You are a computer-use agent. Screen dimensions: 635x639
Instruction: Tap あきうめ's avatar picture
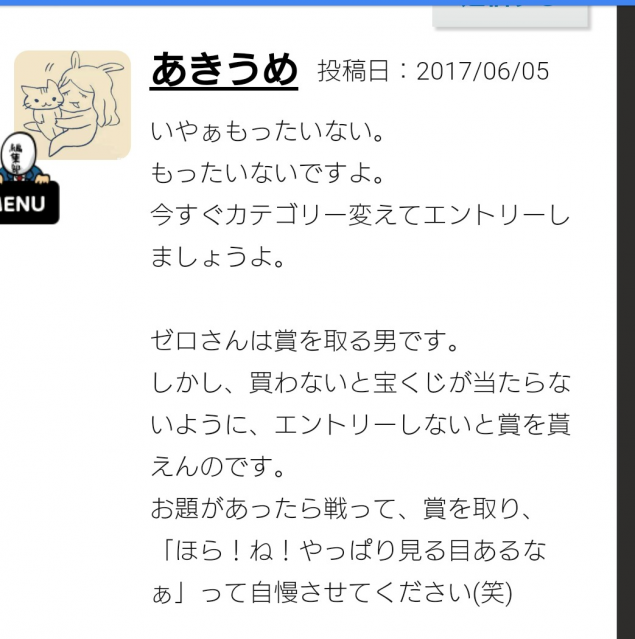point(73,104)
